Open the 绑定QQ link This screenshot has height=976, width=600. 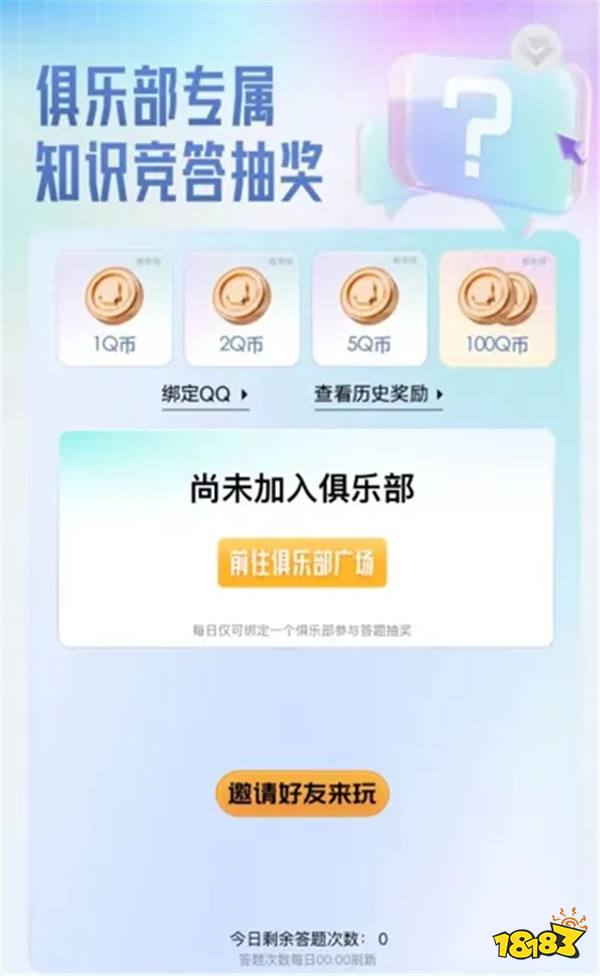(x=204, y=394)
